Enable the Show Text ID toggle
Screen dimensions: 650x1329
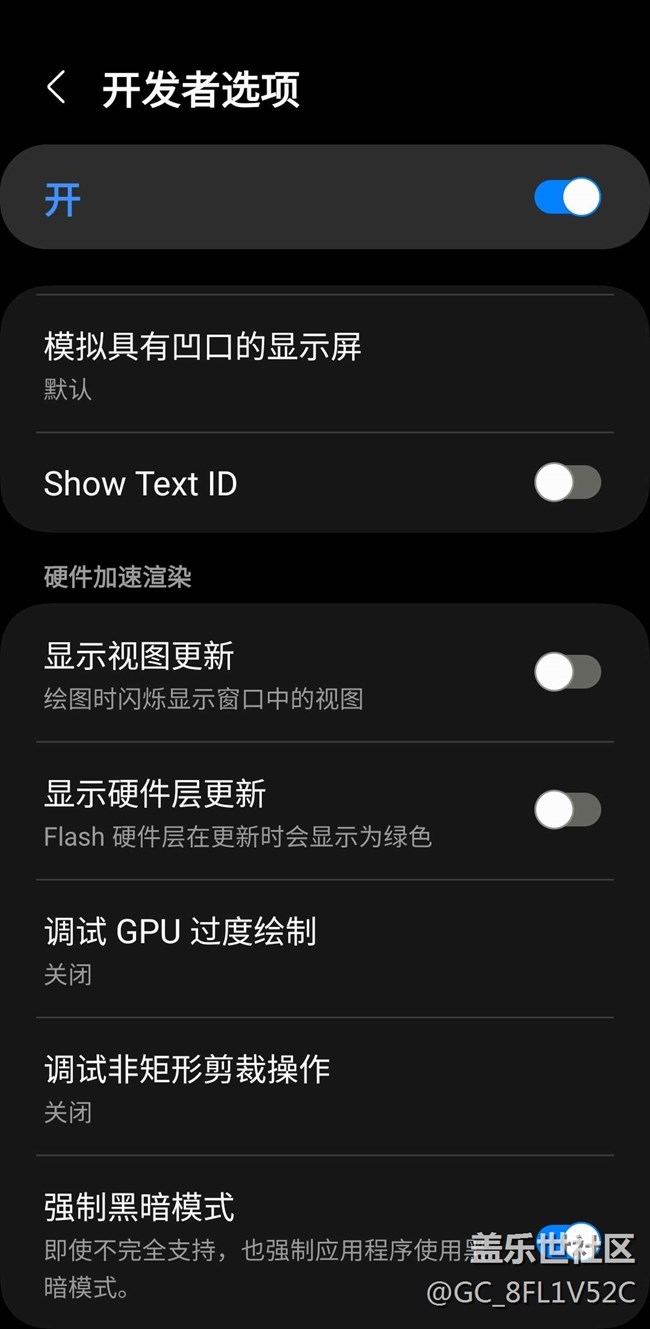tap(567, 483)
